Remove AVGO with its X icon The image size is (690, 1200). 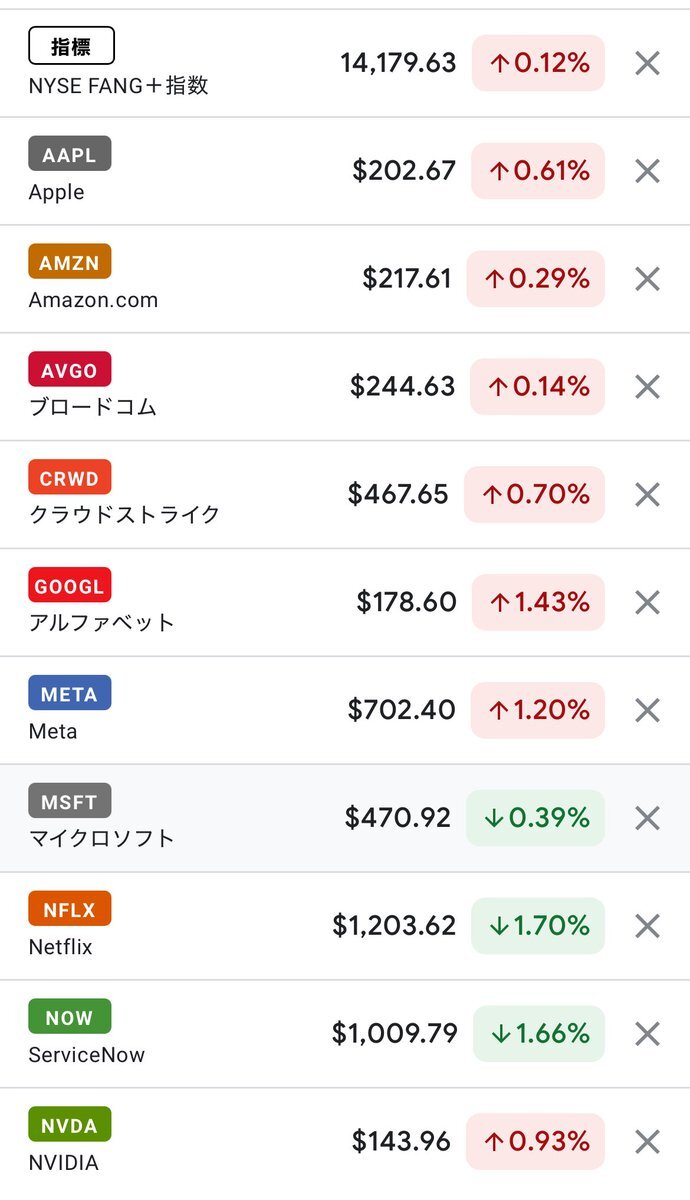pyautogui.click(x=648, y=387)
